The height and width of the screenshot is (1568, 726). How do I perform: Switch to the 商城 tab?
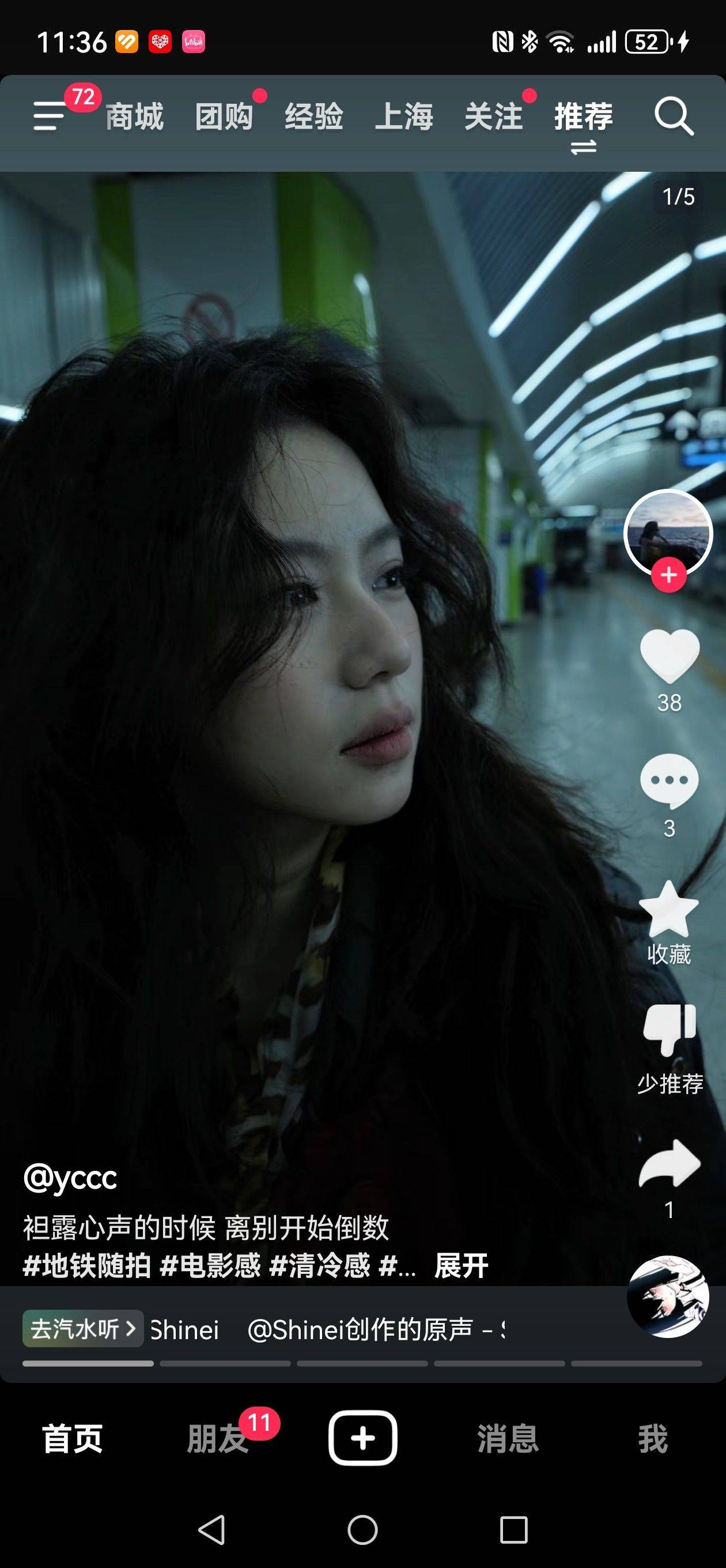coord(134,116)
